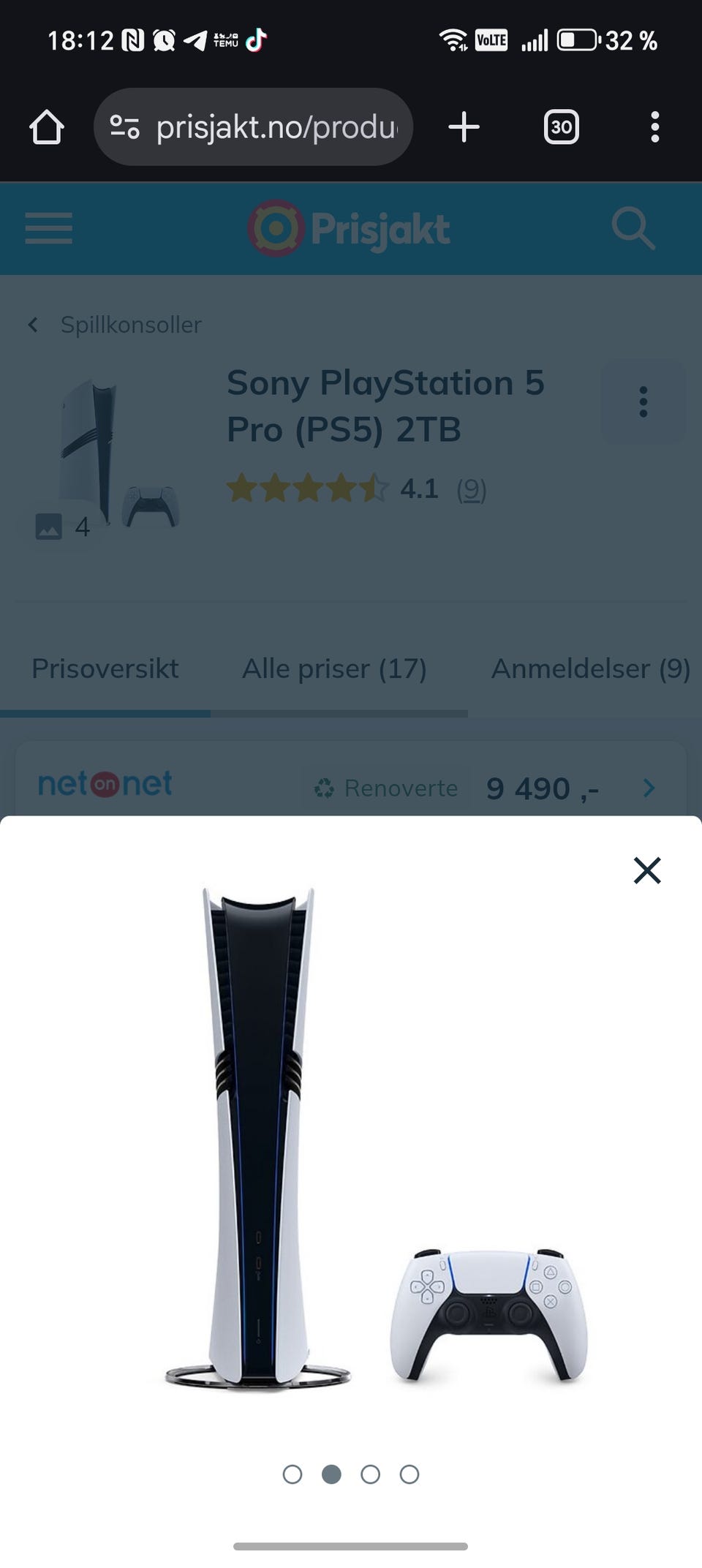This screenshot has width=702, height=1568.
Task: Close the product image viewer
Action: pos(646,870)
